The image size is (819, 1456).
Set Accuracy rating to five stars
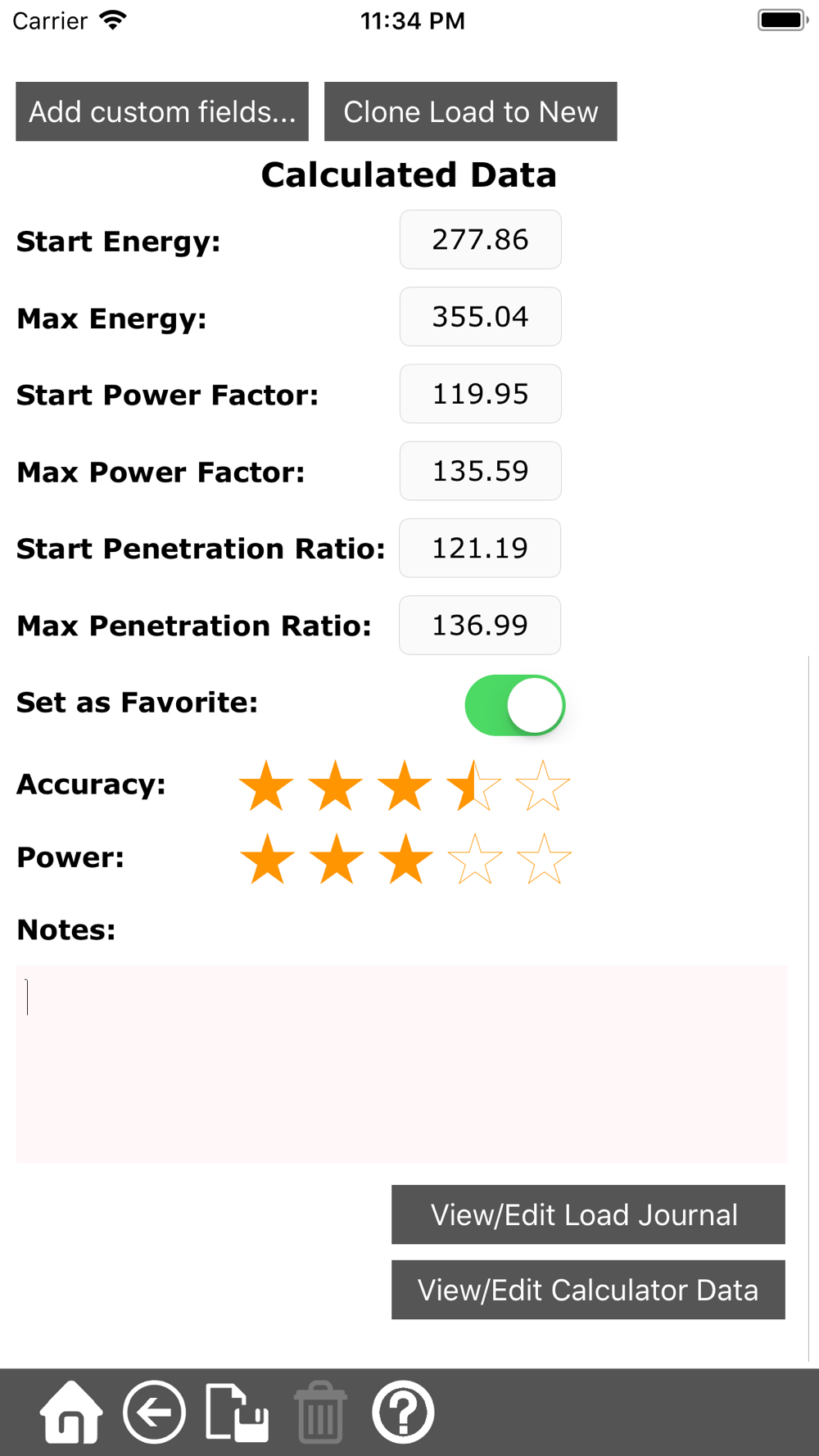(543, 785)
